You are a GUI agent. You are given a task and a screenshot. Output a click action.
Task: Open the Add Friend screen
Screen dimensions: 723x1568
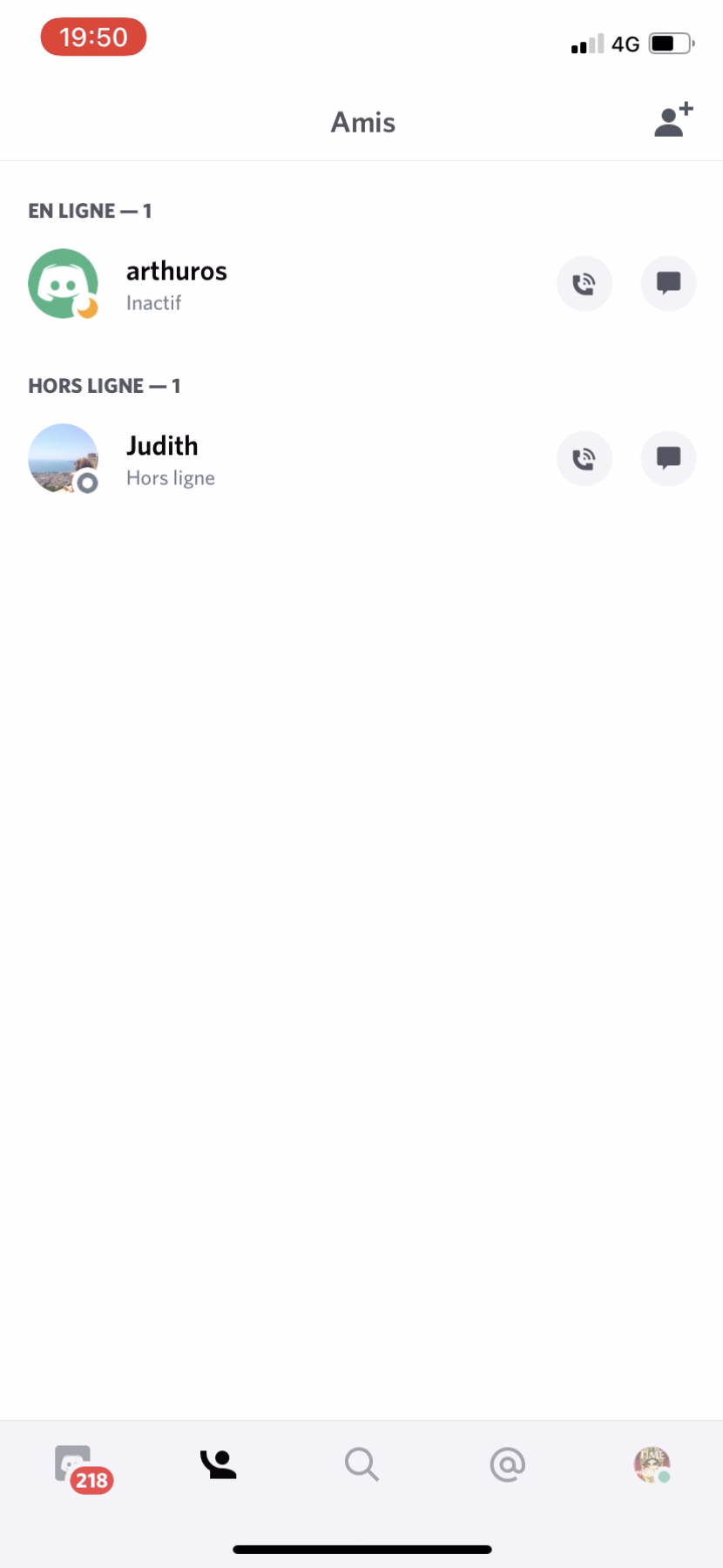click(672, 122)
